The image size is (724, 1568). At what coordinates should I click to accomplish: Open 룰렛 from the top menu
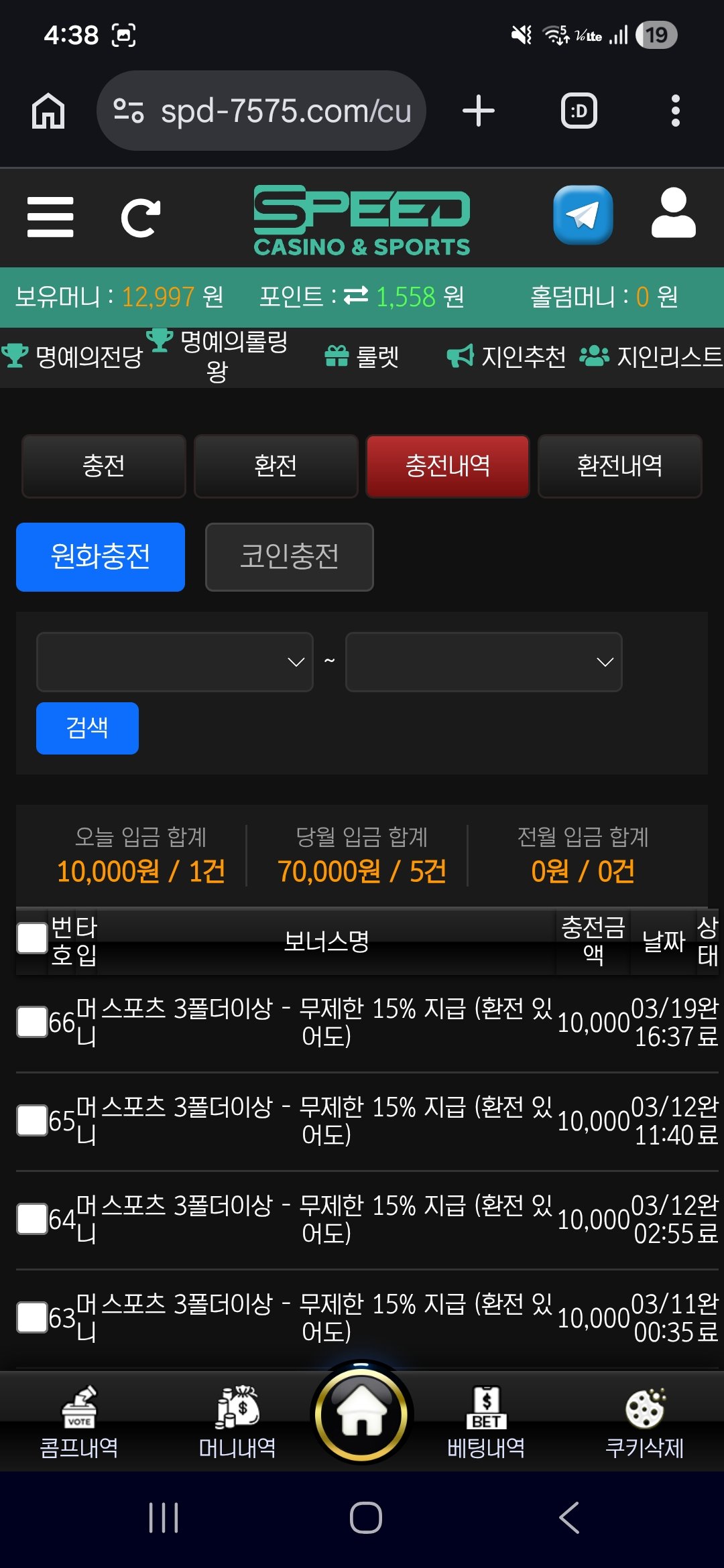pos(362,356)
